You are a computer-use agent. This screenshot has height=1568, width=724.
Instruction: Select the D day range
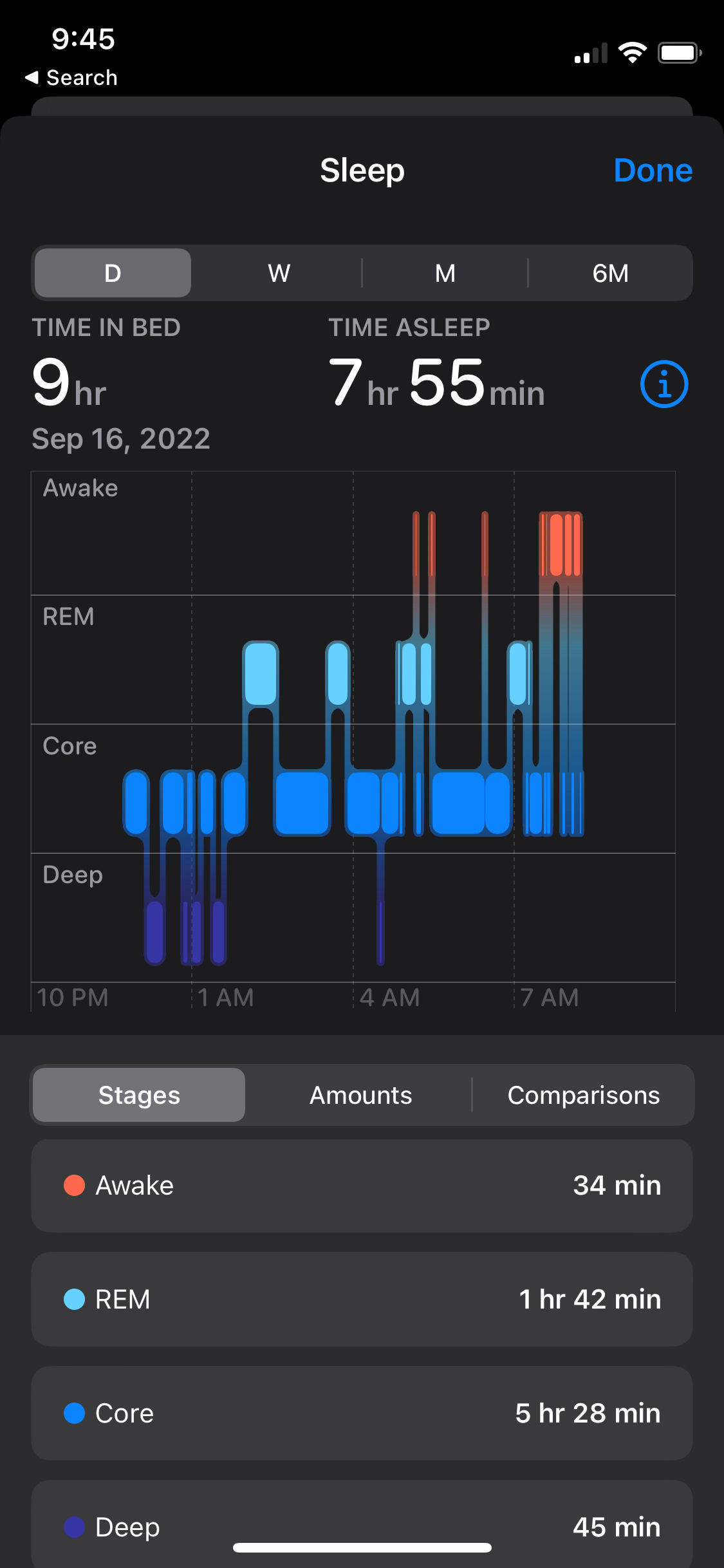(113, 273)
